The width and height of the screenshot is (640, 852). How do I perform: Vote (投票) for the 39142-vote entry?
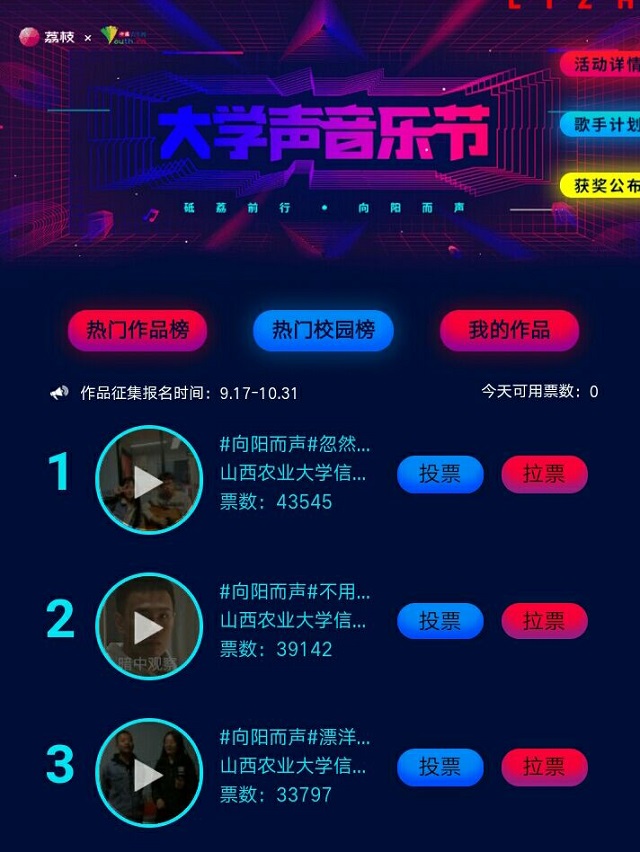point(440,621)
